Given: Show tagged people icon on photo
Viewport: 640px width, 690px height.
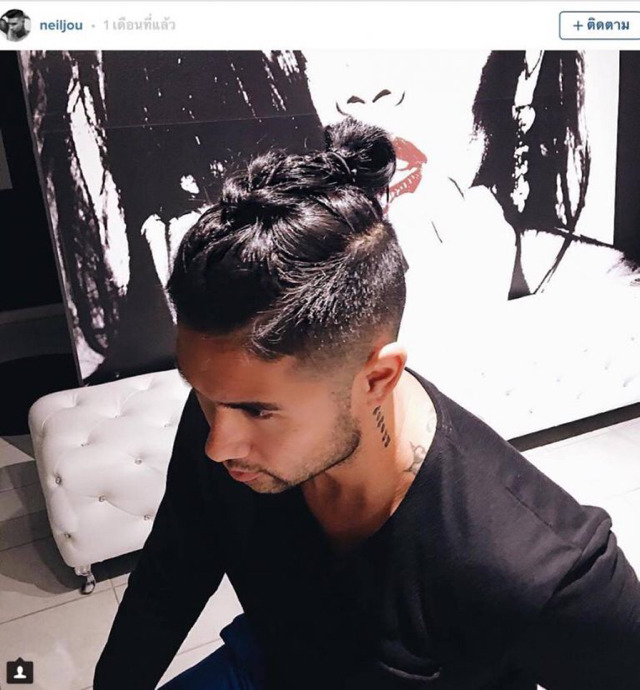Looking at the screenshot, I should point(19,670).
